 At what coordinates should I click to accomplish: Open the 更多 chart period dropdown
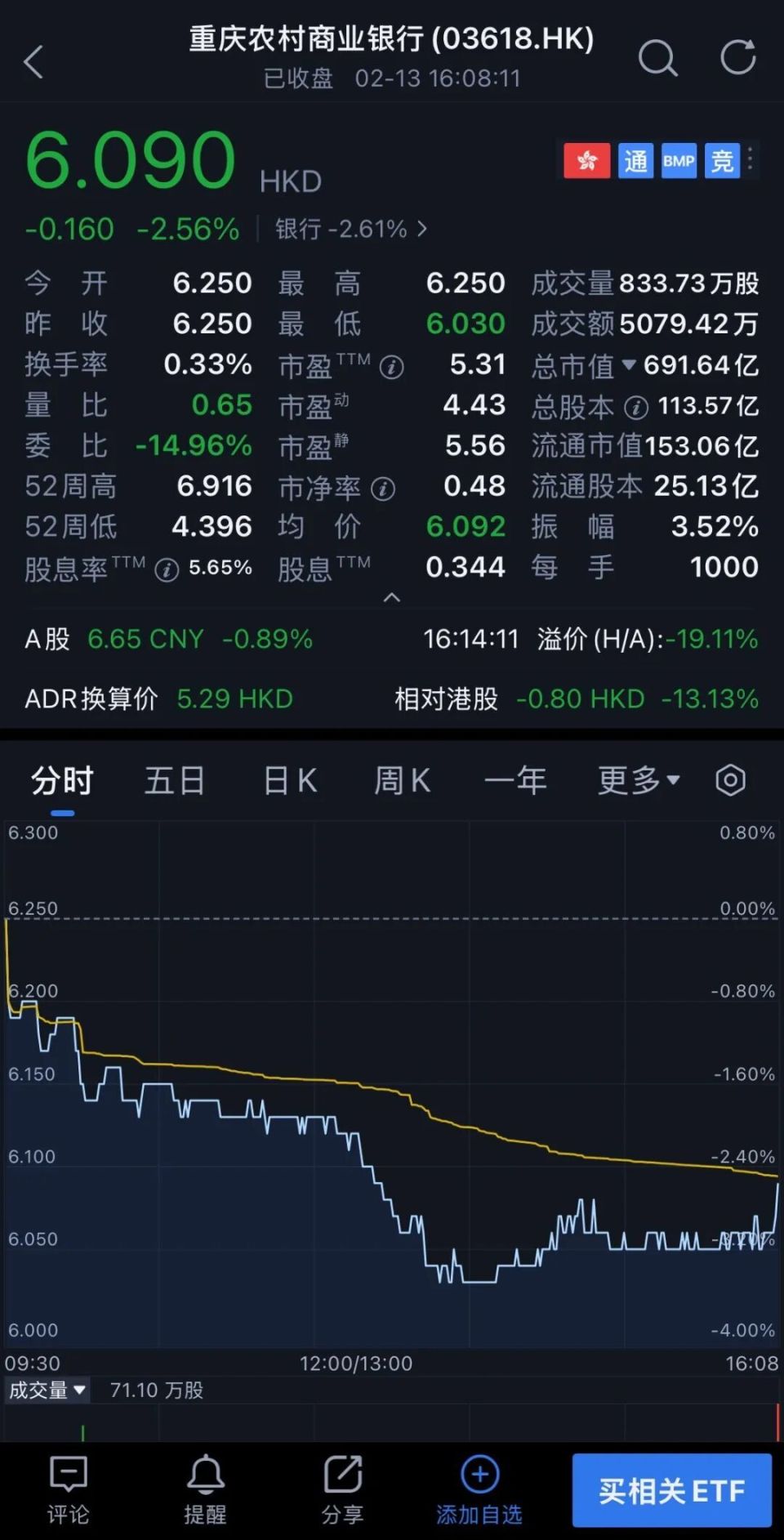[639, 780]
